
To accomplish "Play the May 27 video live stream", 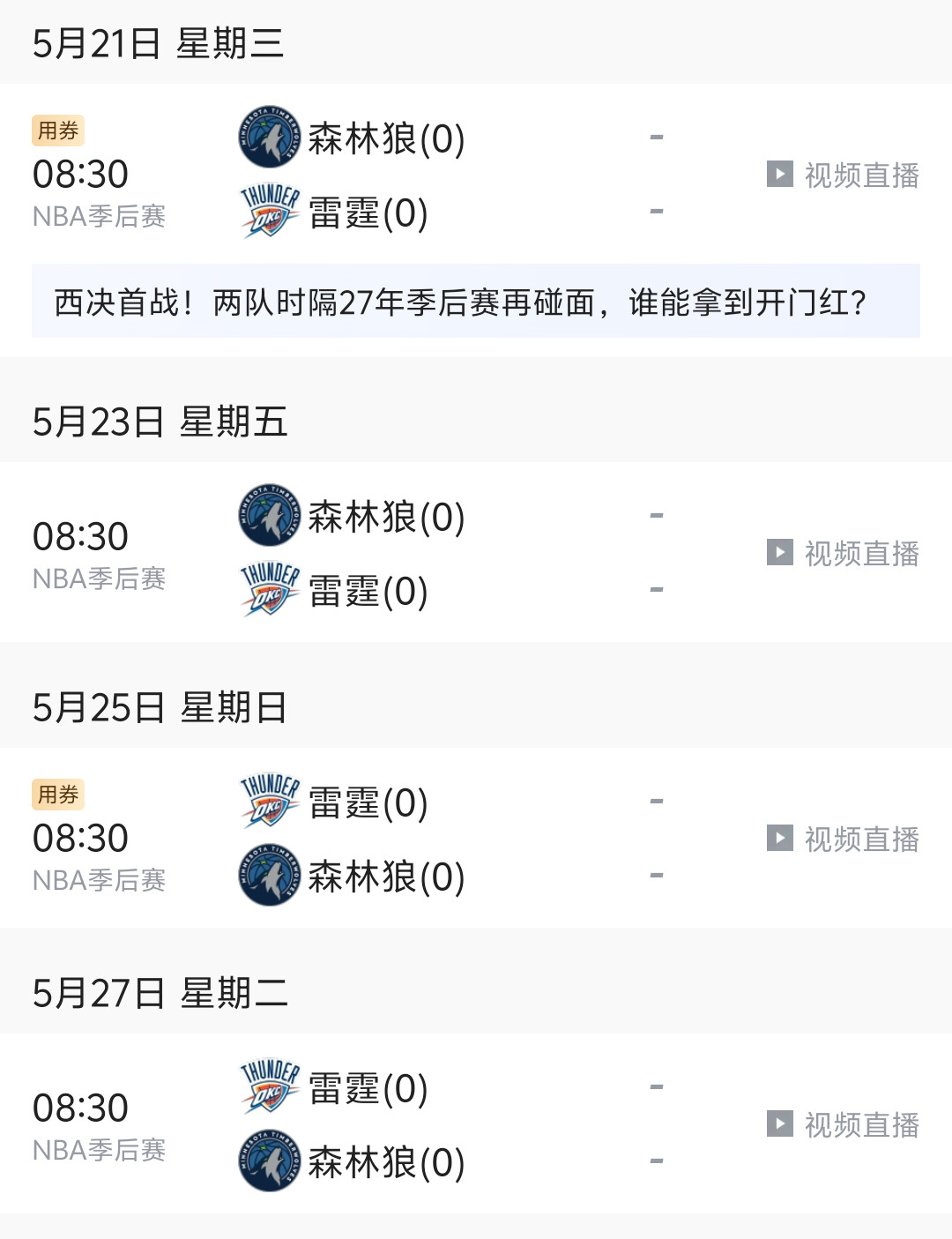I will (x=844, y=1124).
